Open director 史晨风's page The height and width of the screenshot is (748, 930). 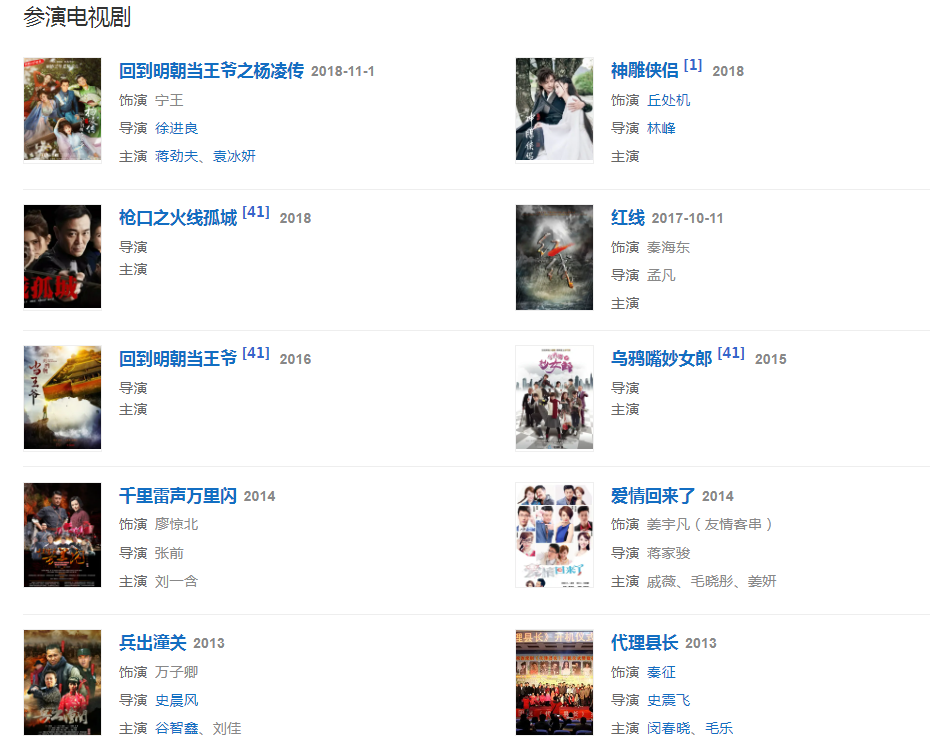point(177,700)
